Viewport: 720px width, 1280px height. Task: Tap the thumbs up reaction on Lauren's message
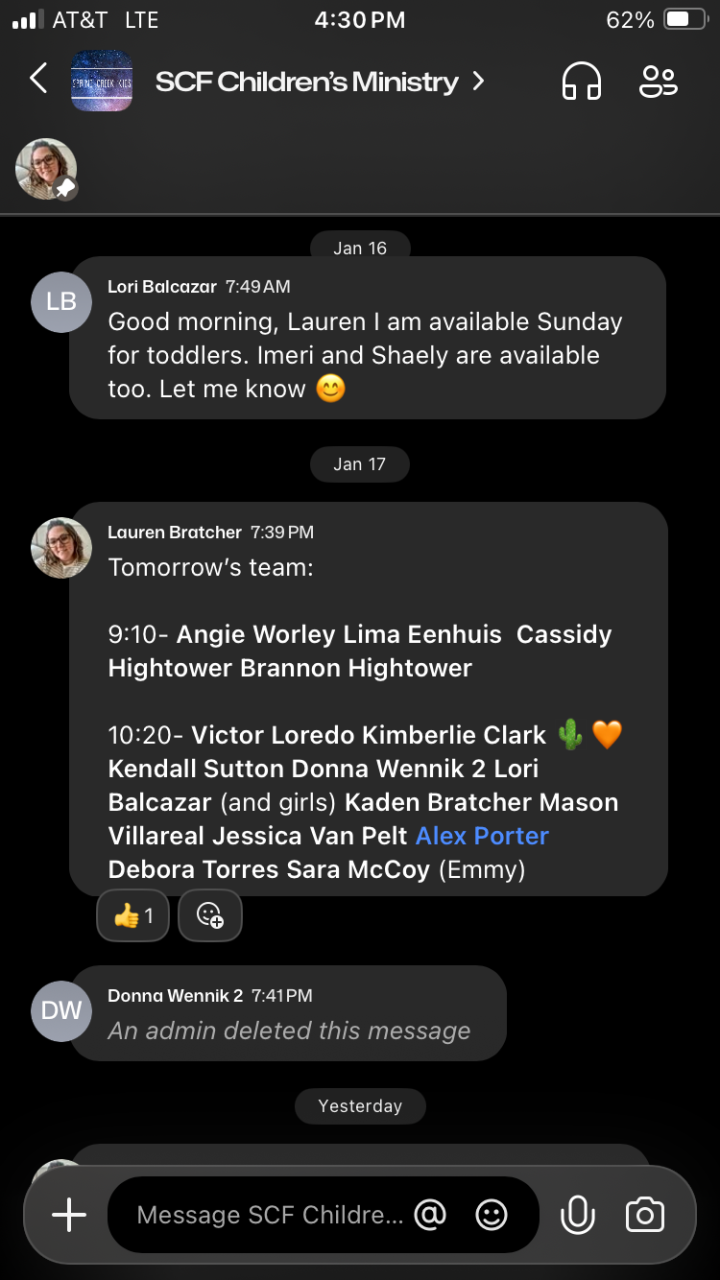133,915
